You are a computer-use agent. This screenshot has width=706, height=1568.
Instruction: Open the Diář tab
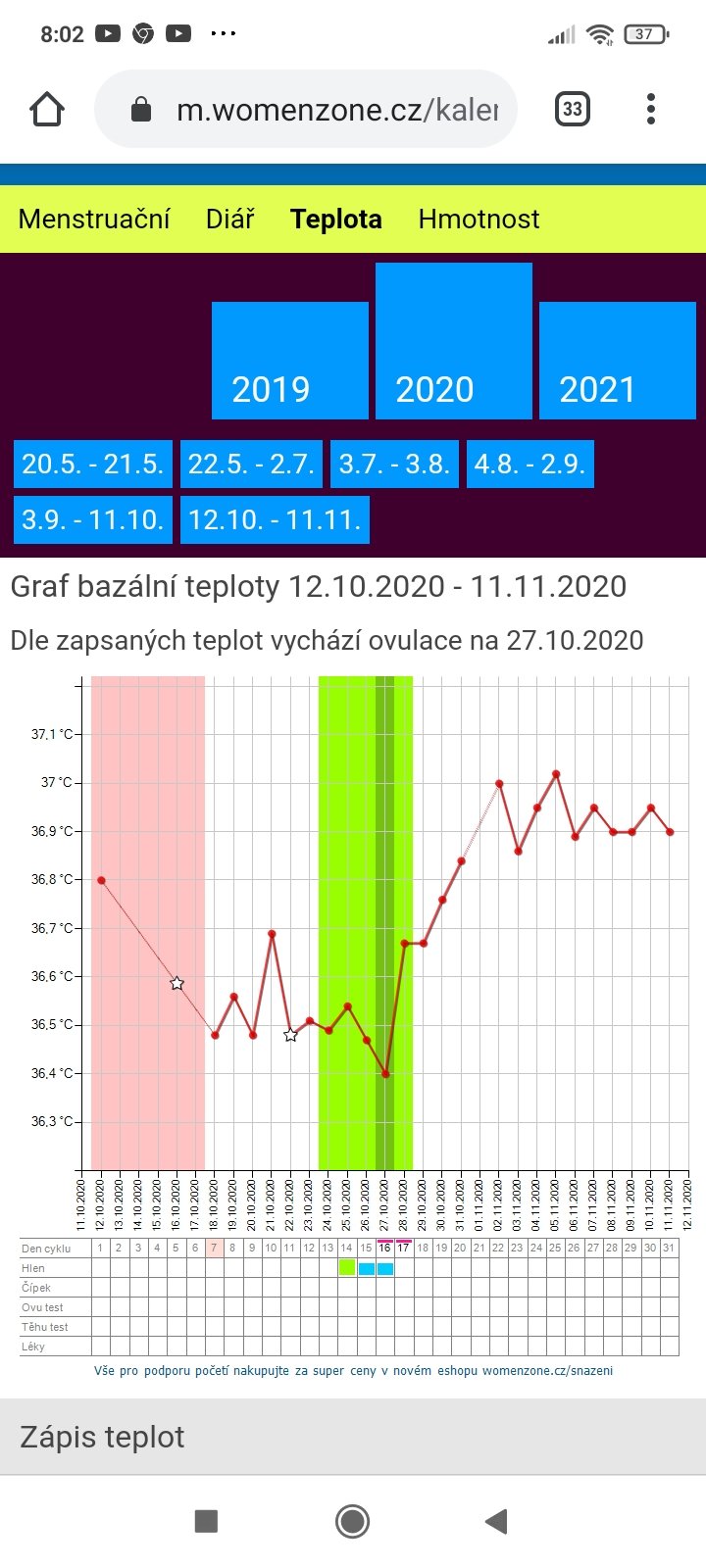point(230,219)
